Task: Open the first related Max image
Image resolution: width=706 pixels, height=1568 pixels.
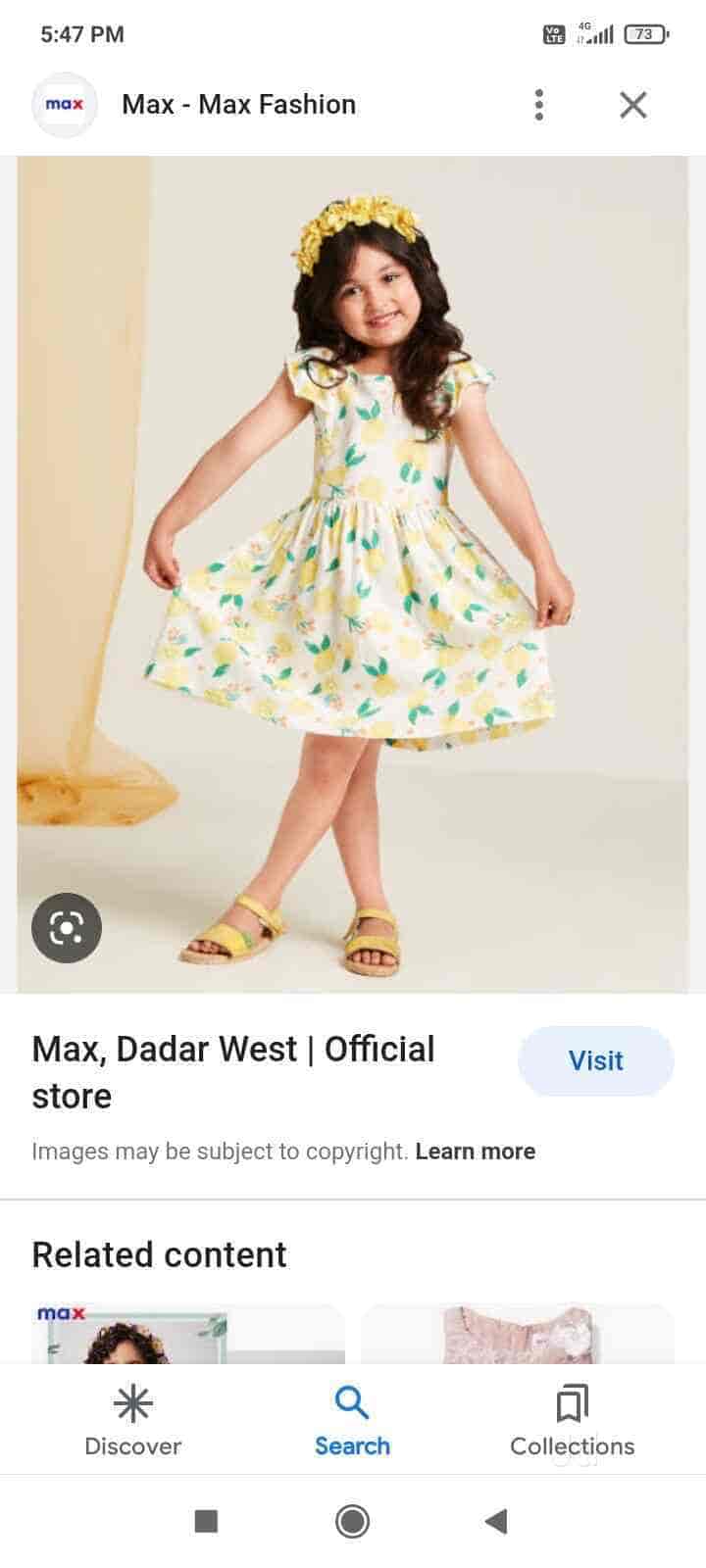Action: [188, 1334]
